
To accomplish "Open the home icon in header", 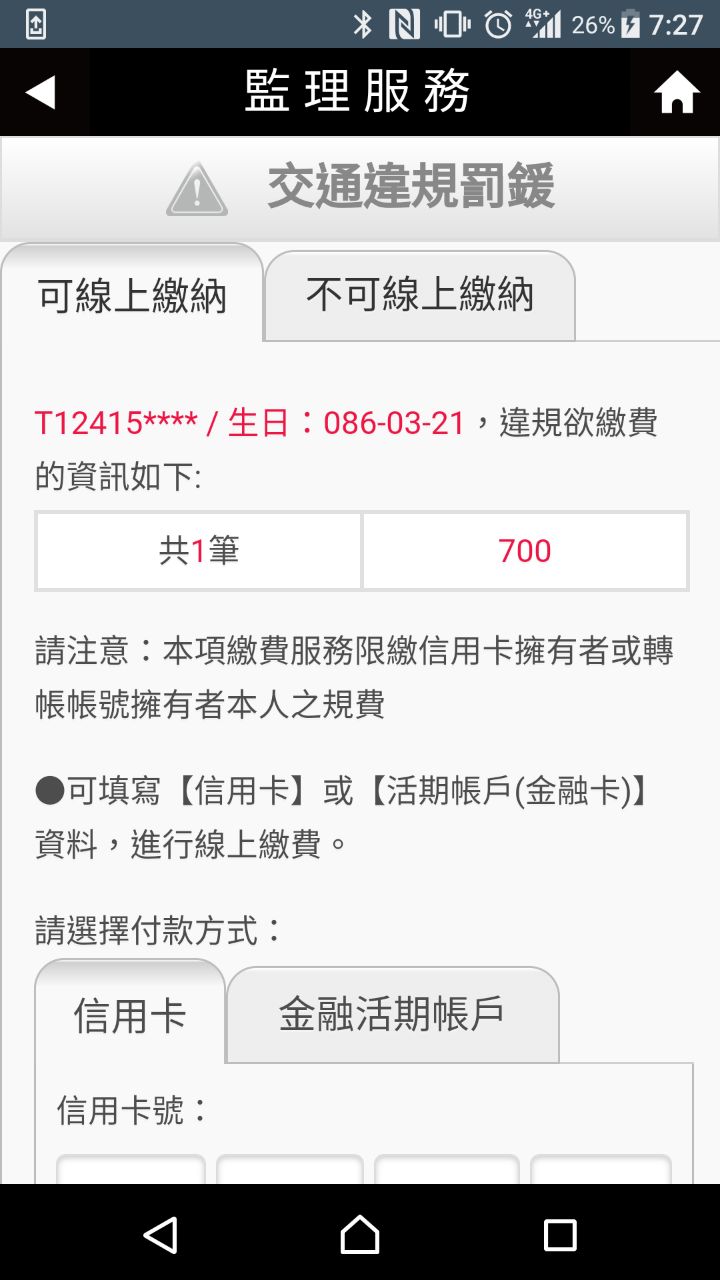I will pos(676,93).
